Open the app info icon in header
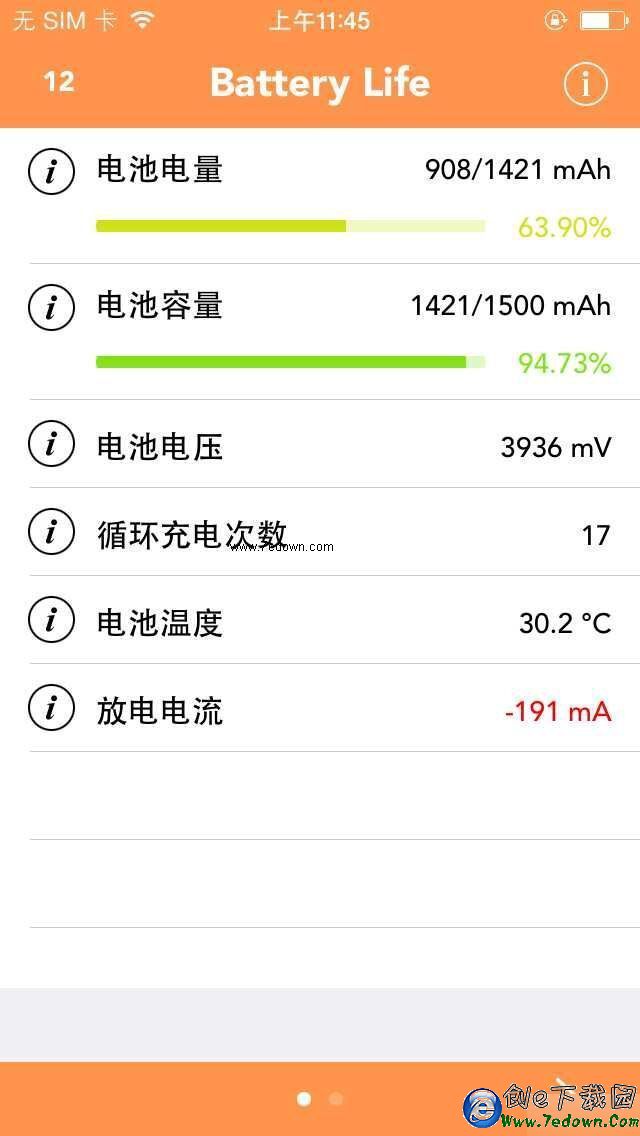The image size is (640, 1136). point(585,84)
